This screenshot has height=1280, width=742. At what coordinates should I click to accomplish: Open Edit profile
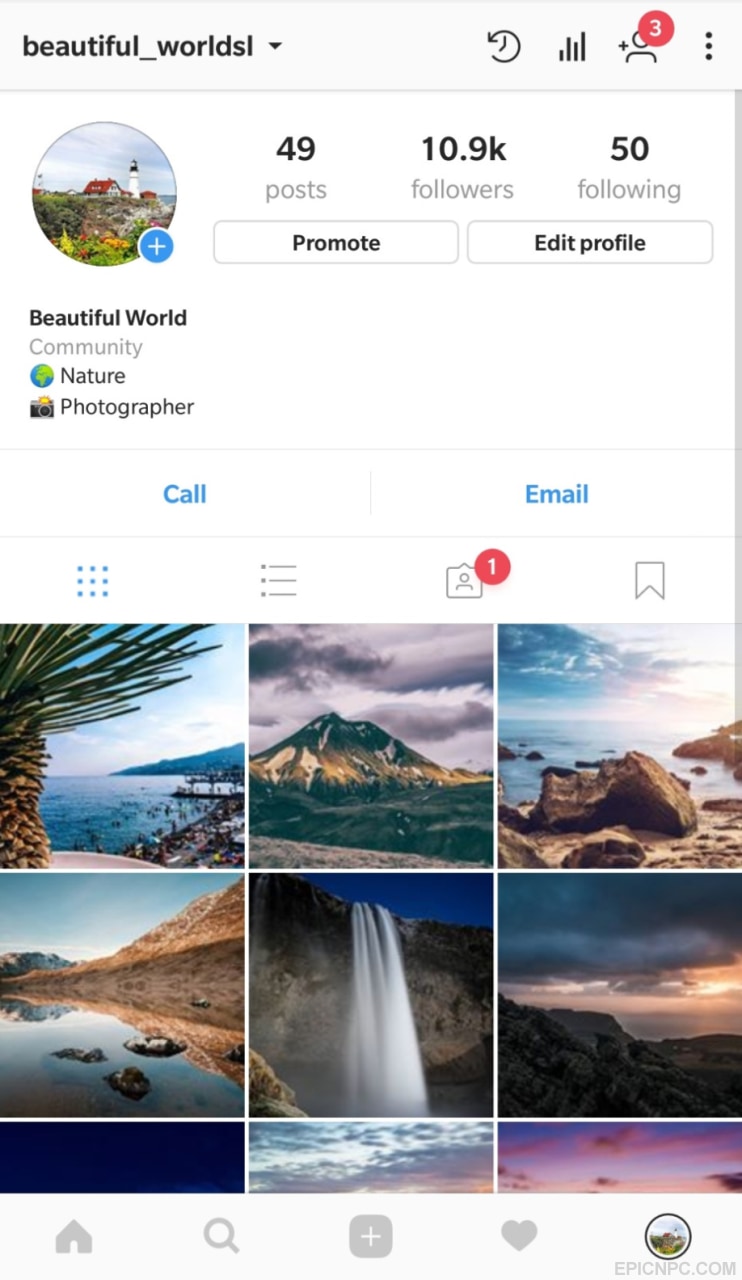click(590, 242)
